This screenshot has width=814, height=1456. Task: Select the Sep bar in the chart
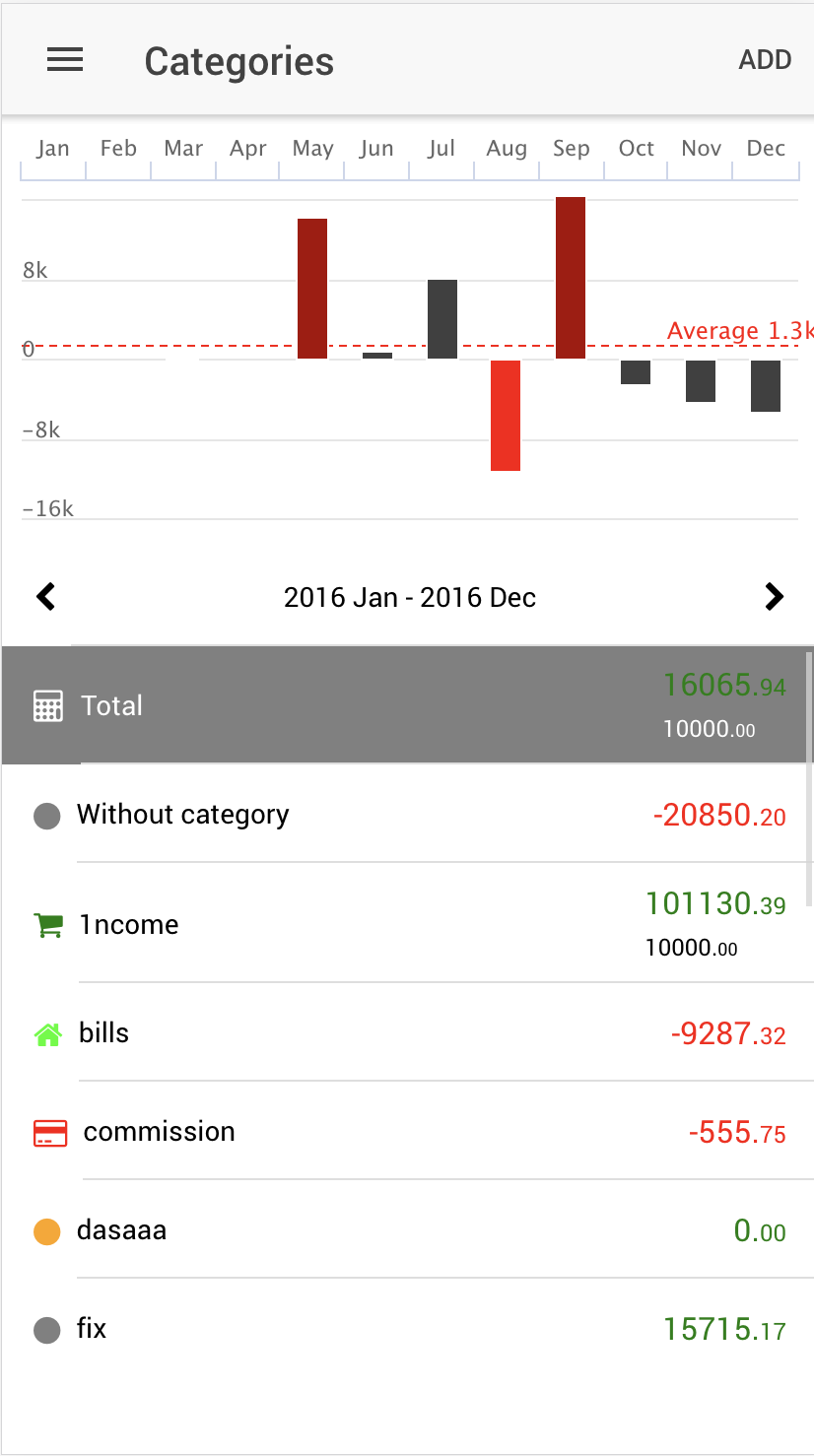571,276
